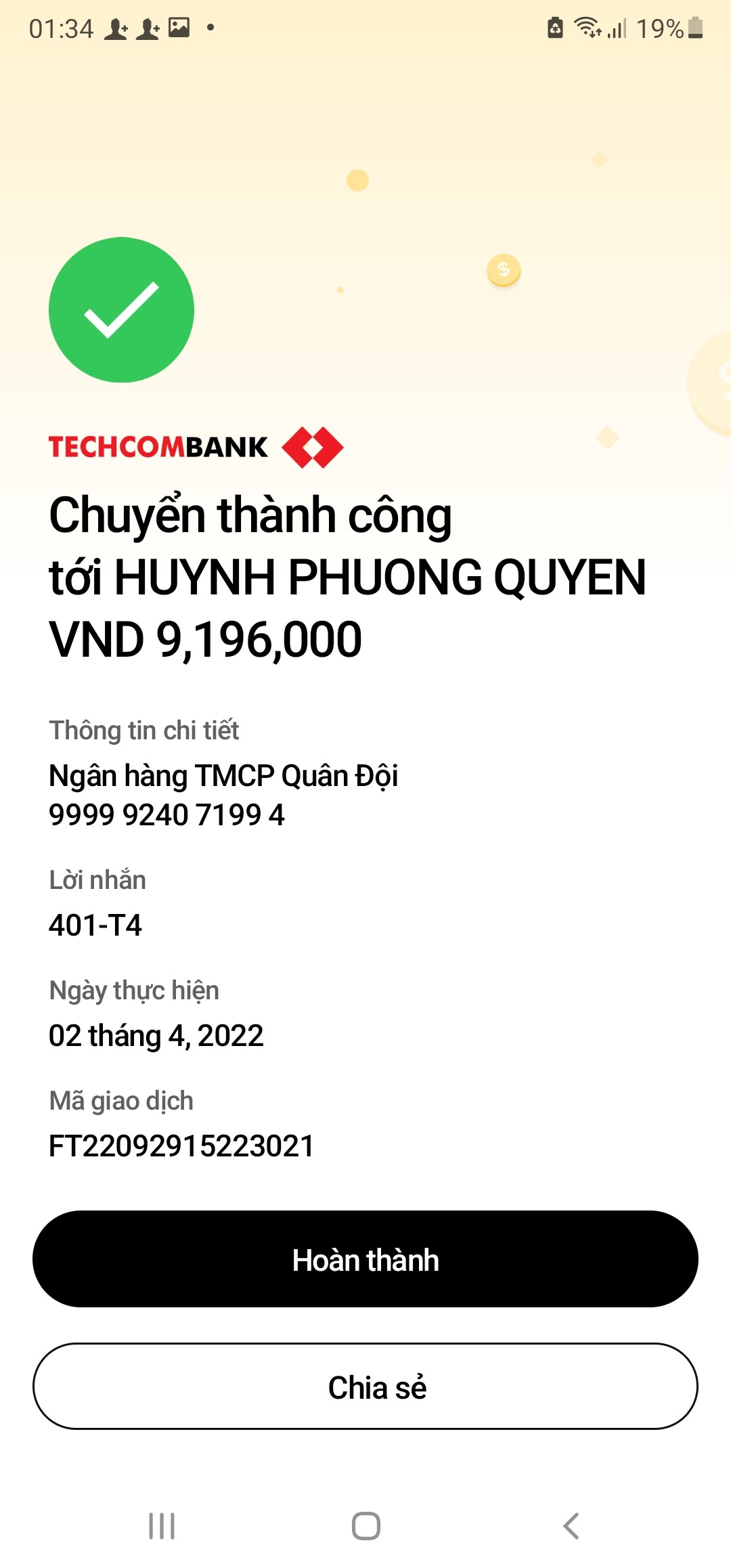Share the receipt with Chia sẻ
This screenshot has width=731, height=1568.
(x=365, y=1387)
